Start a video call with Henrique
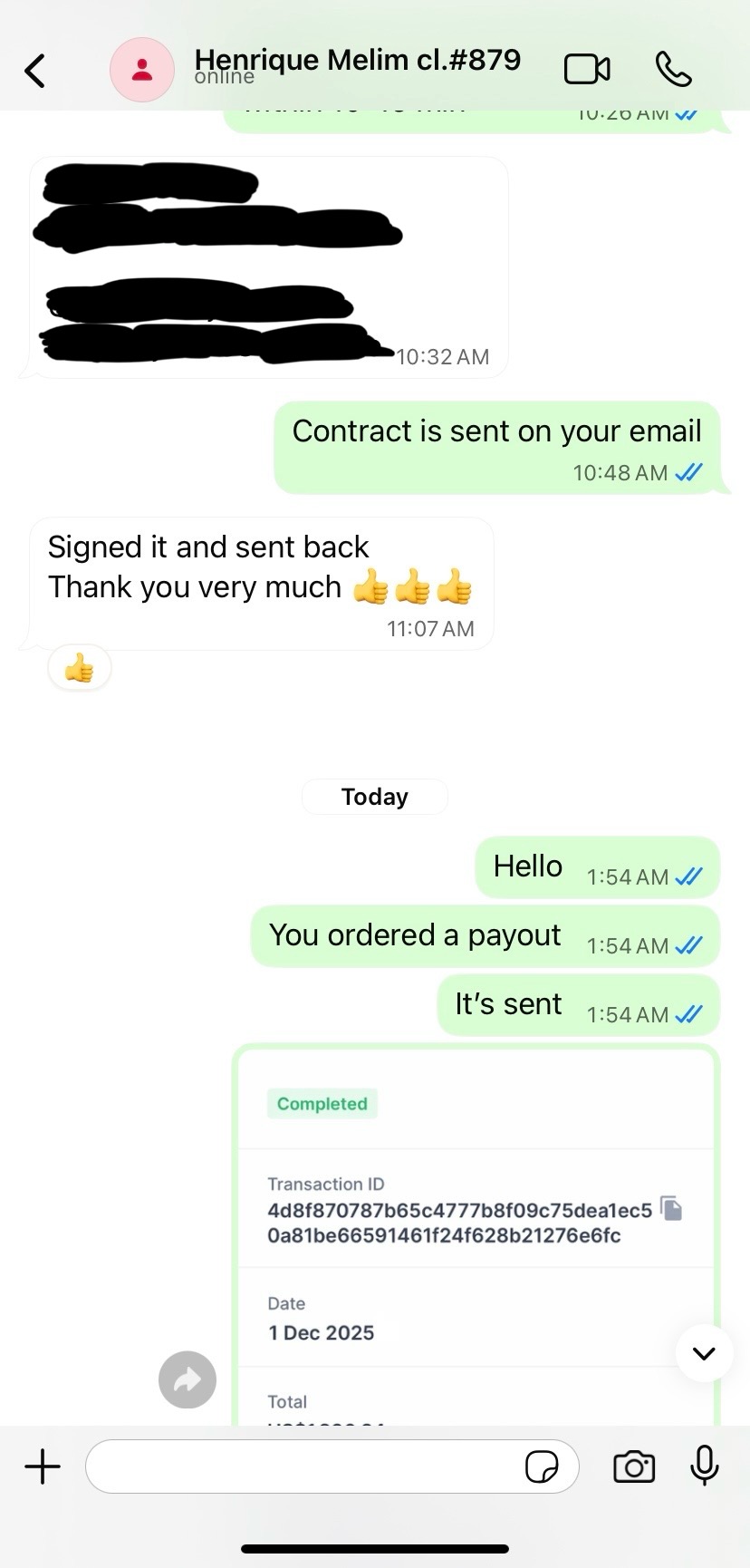The image size is (750, 1568). (587, 70)
